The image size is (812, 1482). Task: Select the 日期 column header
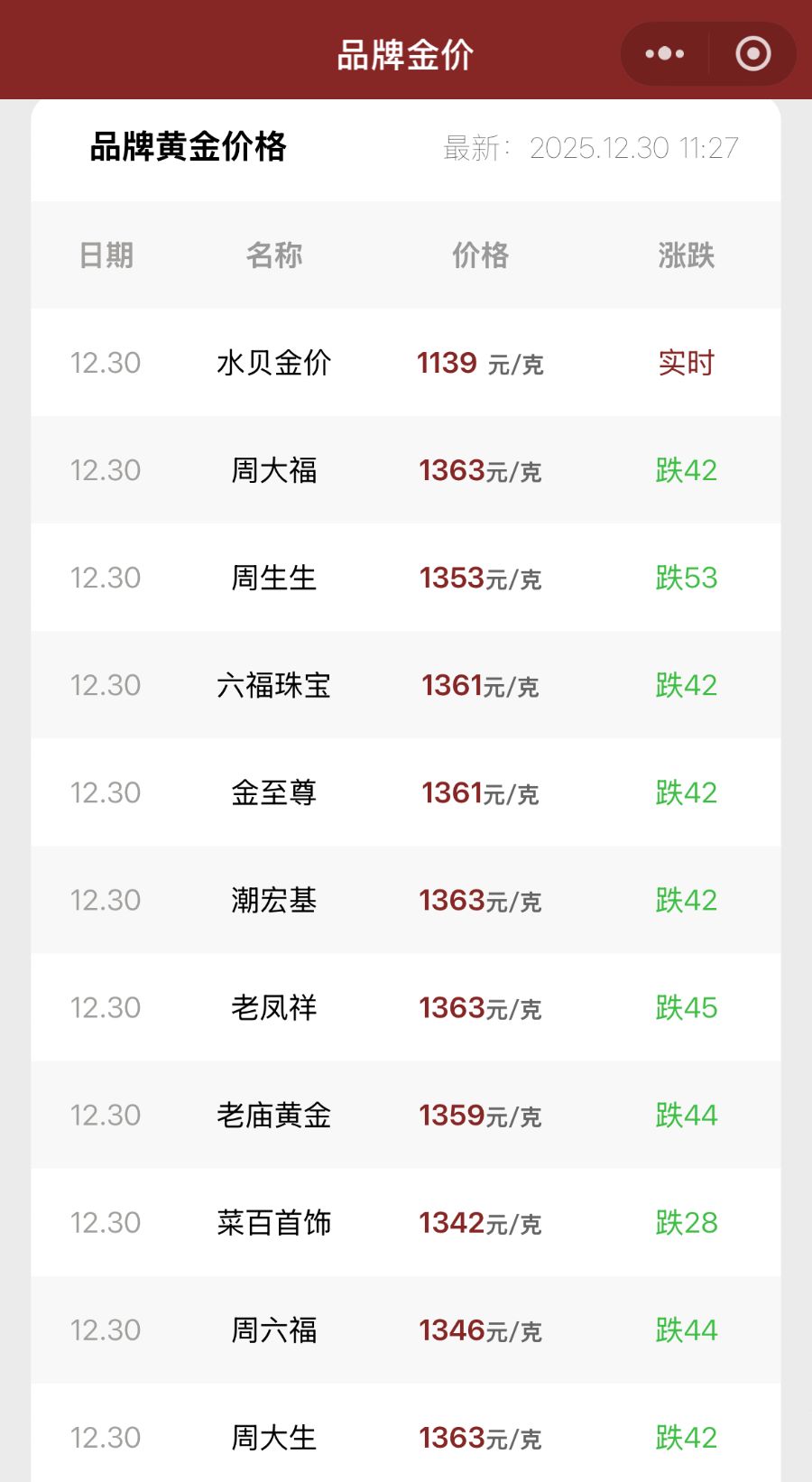106,255
